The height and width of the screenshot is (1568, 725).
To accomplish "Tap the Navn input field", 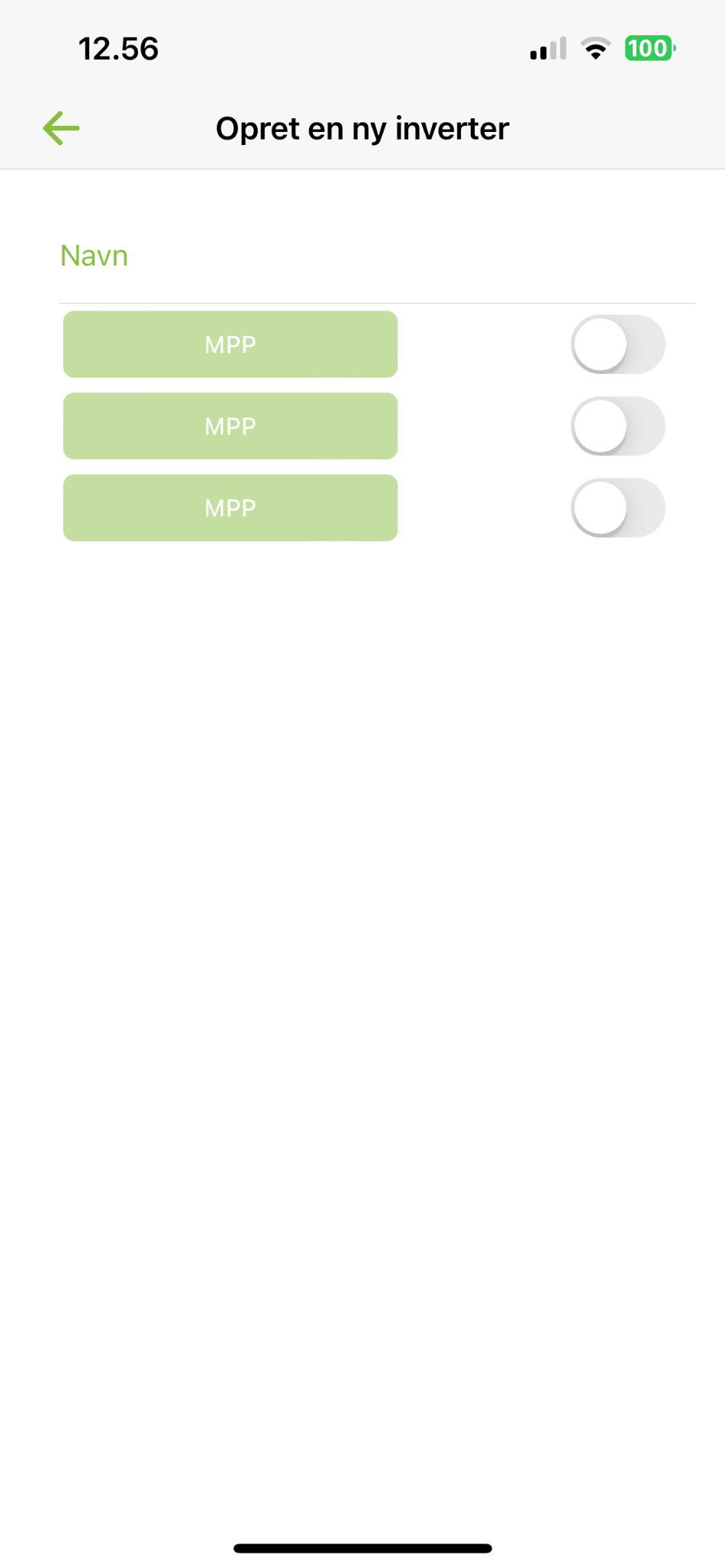I will tap(377, 256).
